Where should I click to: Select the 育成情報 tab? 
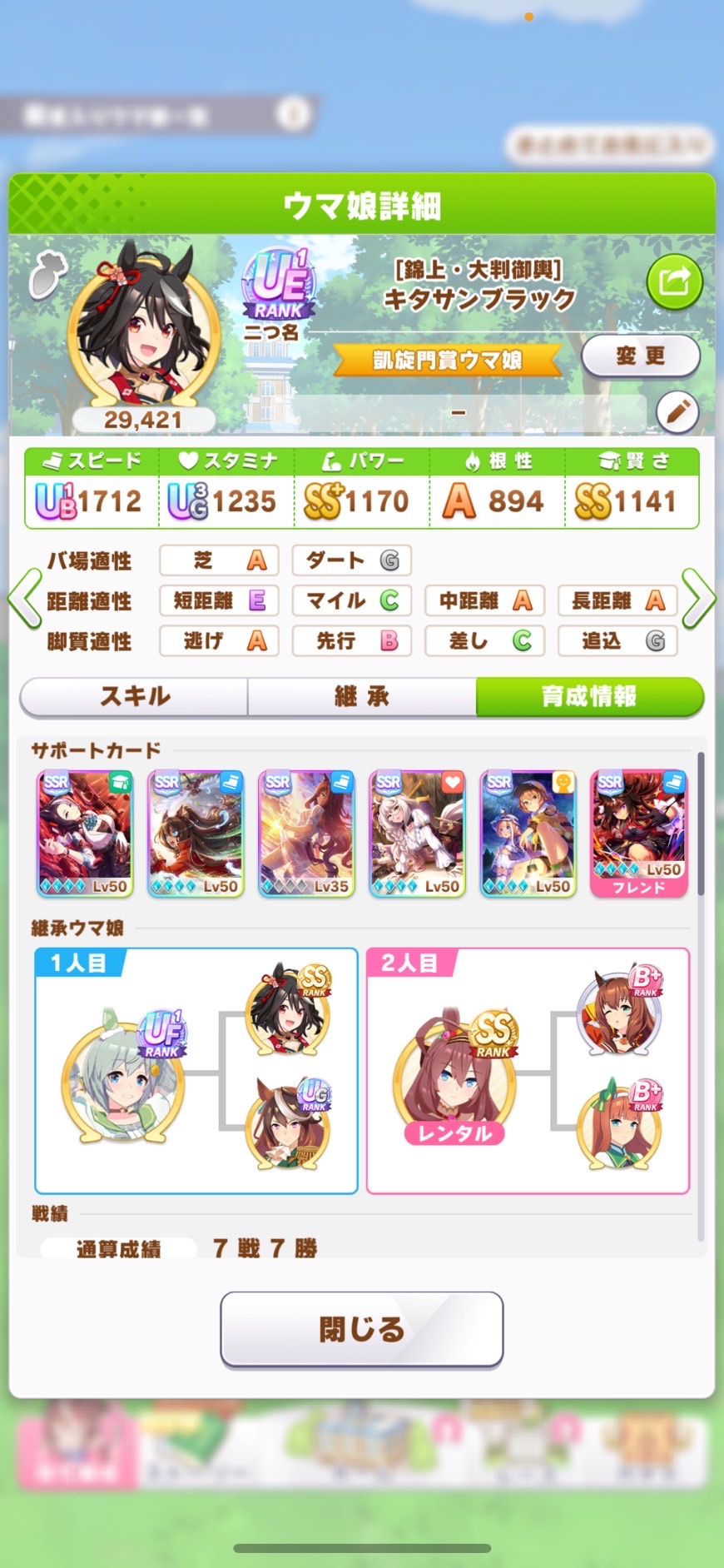(589, 696)
